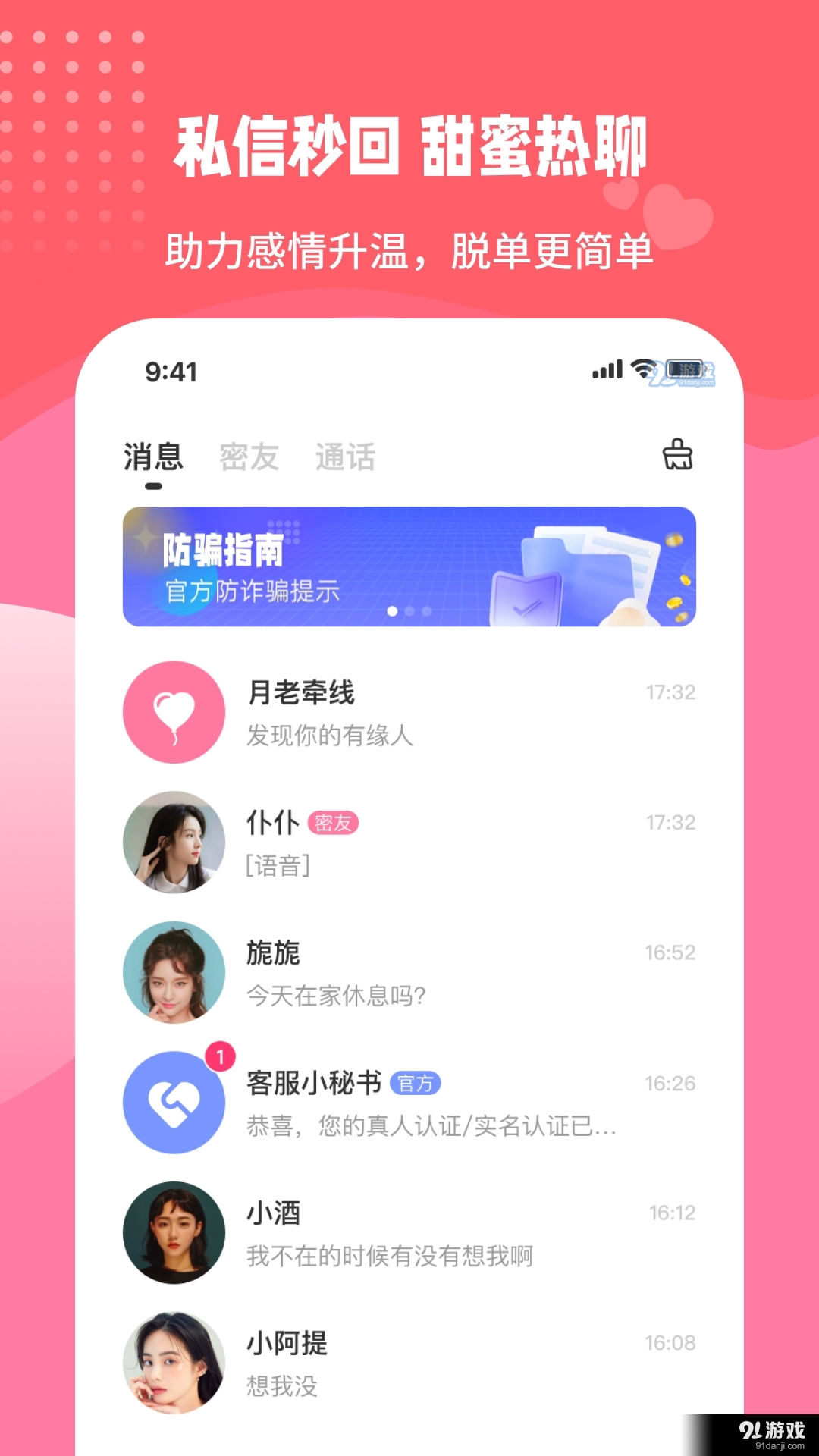Open the 通话 tab
This screenshot has width=819, height=1456.
pyautogui.click(x=346, y=455)
